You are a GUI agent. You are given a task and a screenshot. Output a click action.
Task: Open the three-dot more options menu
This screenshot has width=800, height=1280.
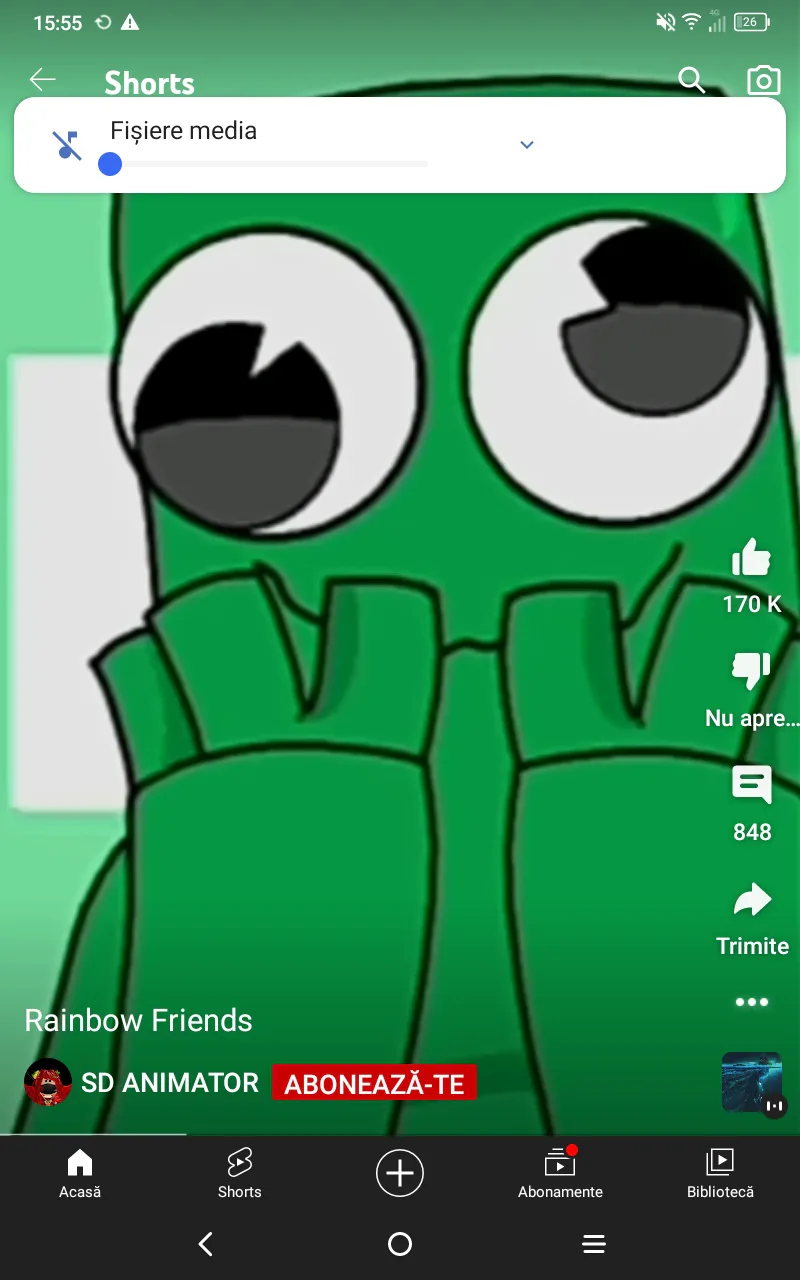pyautogui.click(x=752, y=1002)
